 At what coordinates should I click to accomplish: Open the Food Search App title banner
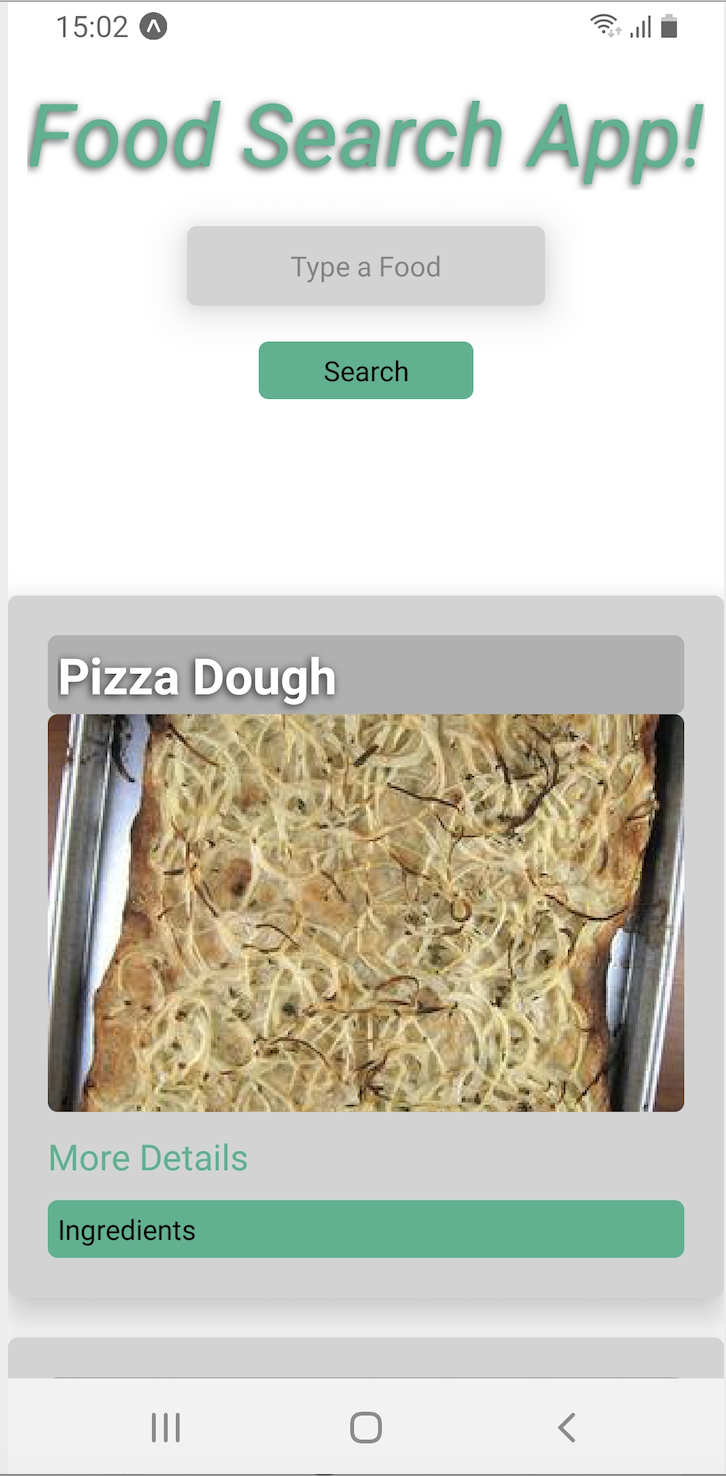(363, 135)
